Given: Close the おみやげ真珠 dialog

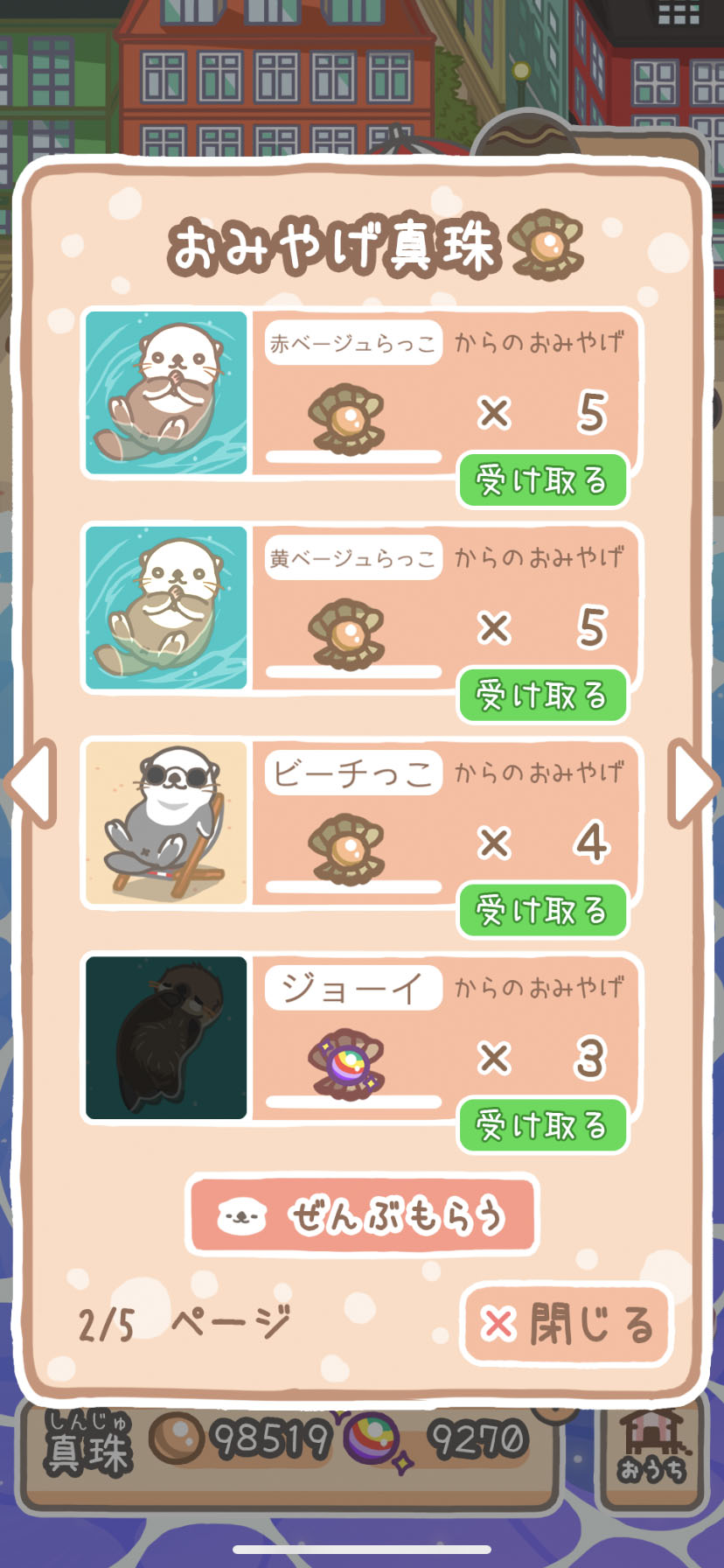Looking at the screenshot, I should [567, 1324].
